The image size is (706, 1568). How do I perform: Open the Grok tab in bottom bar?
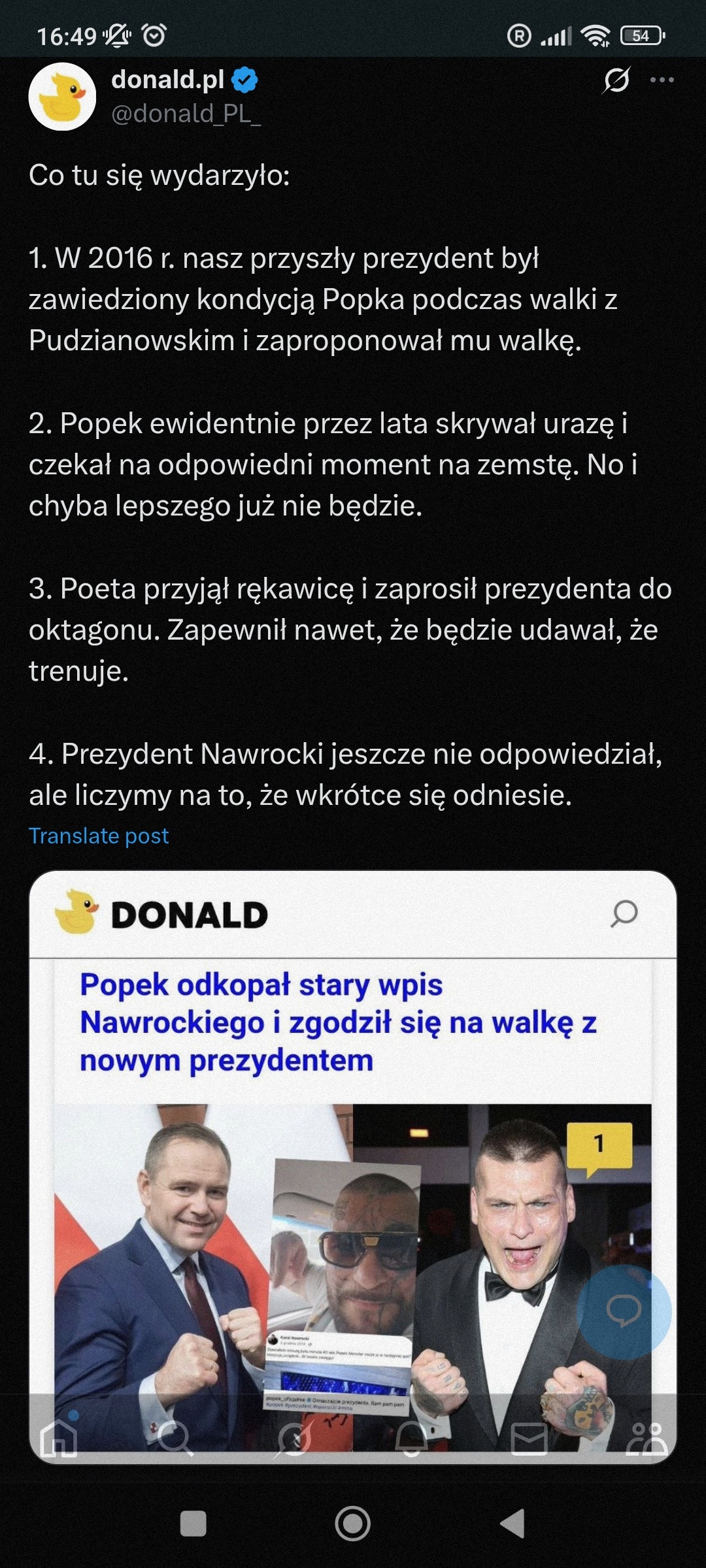[x=294, y=1439]
